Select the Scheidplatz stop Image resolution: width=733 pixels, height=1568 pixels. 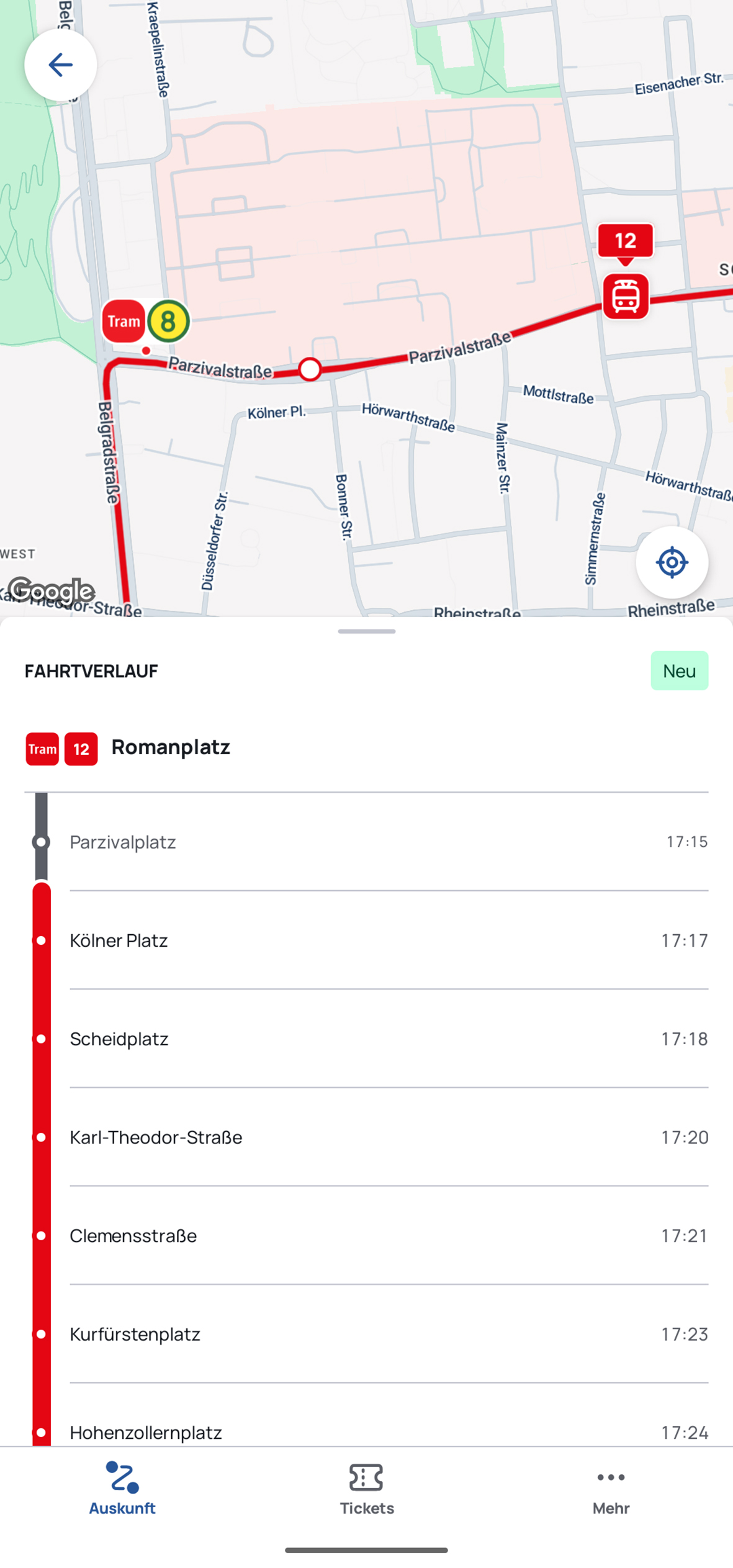[366, 1039]
